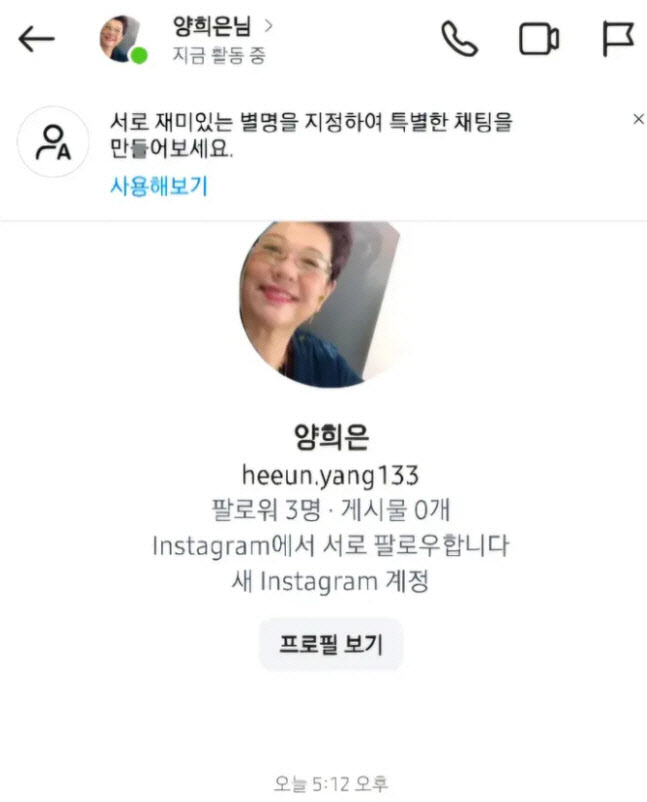Tap the 사용해보기 link
This screenshot has width=647, height=802.
click(x=159, y=185)
